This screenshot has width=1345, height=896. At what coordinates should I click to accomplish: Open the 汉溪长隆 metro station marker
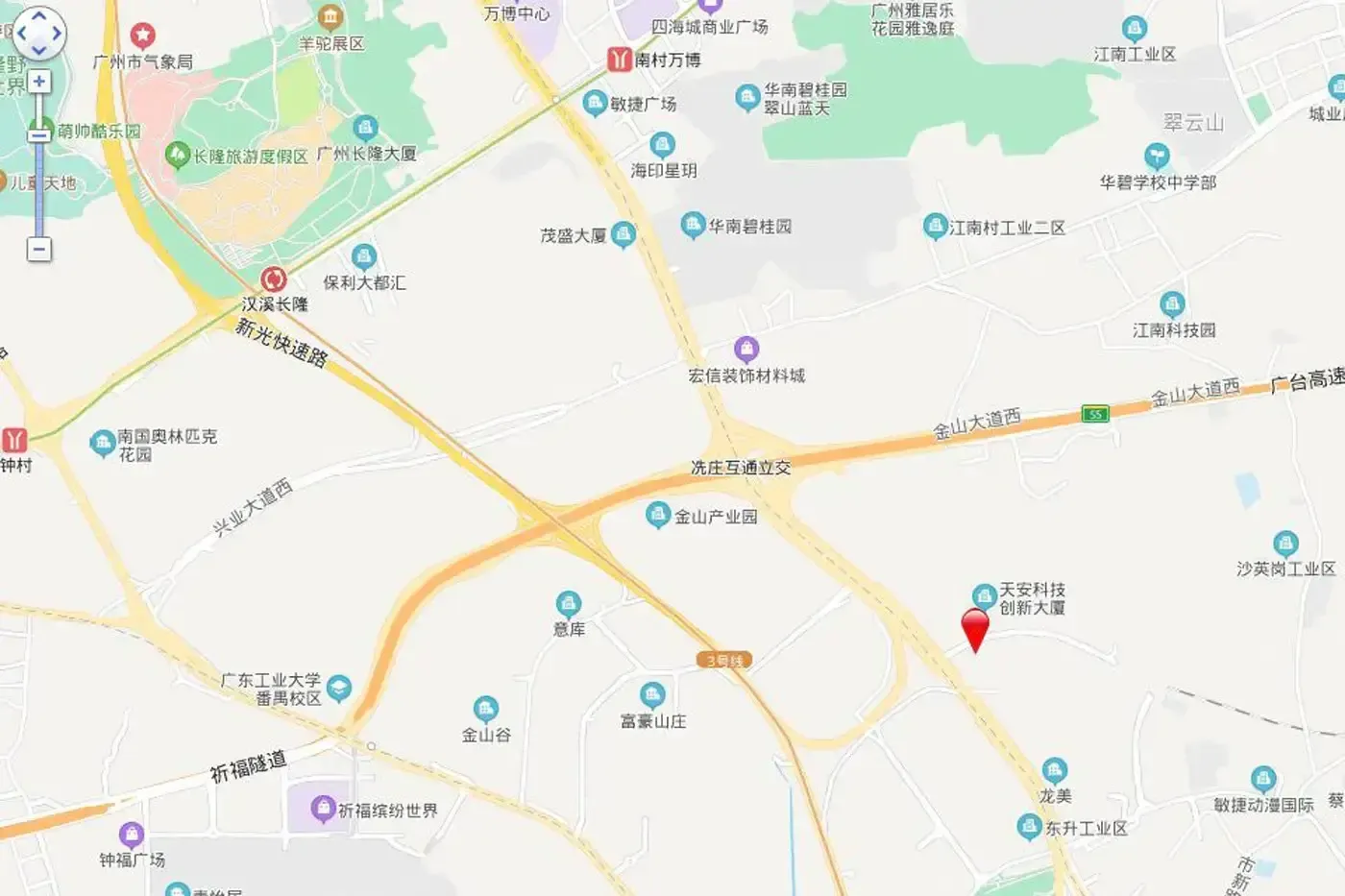point(274,279)
